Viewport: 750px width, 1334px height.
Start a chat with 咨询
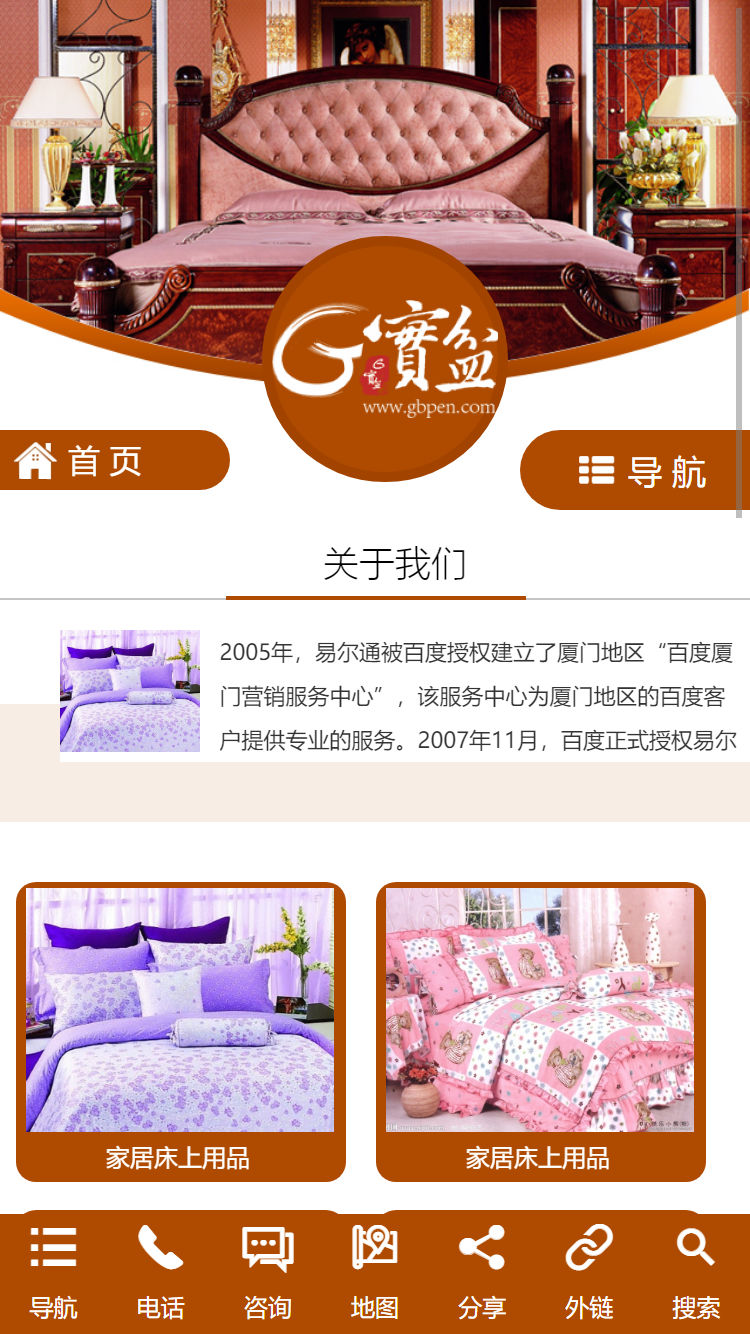[x=267, y=1272]
